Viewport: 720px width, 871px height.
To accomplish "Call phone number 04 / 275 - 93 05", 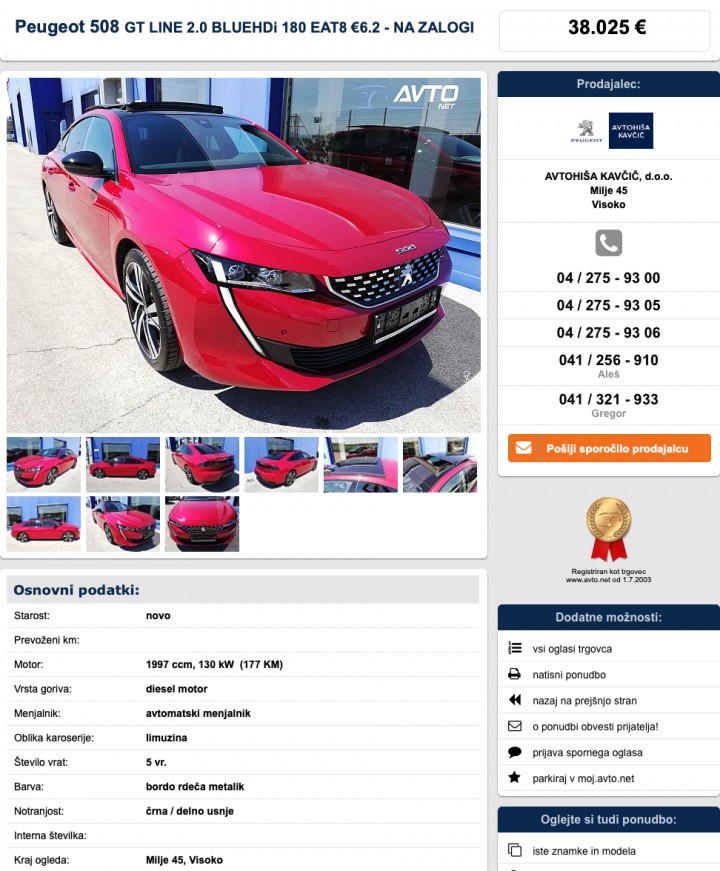I will (608, 305).
